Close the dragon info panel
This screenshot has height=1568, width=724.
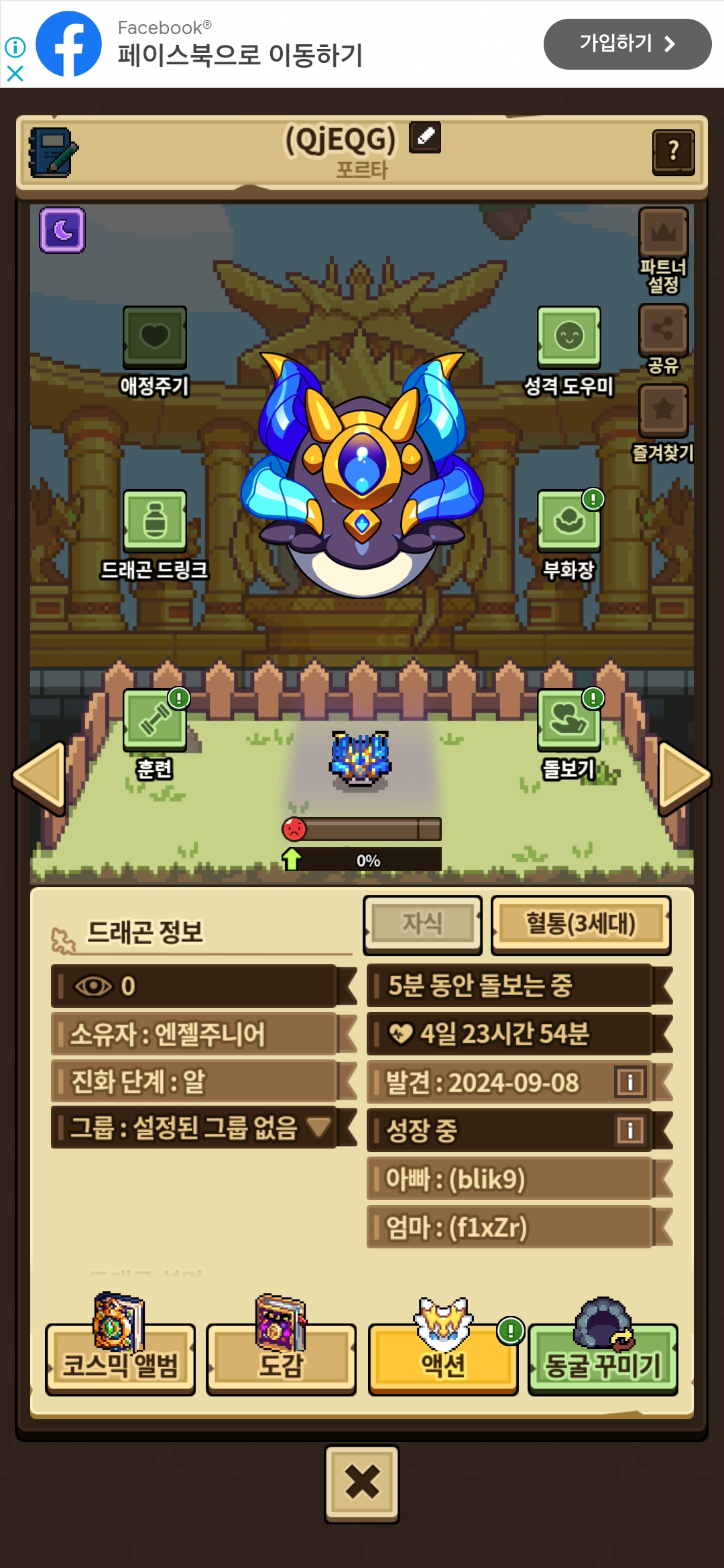pos(362,1484)
